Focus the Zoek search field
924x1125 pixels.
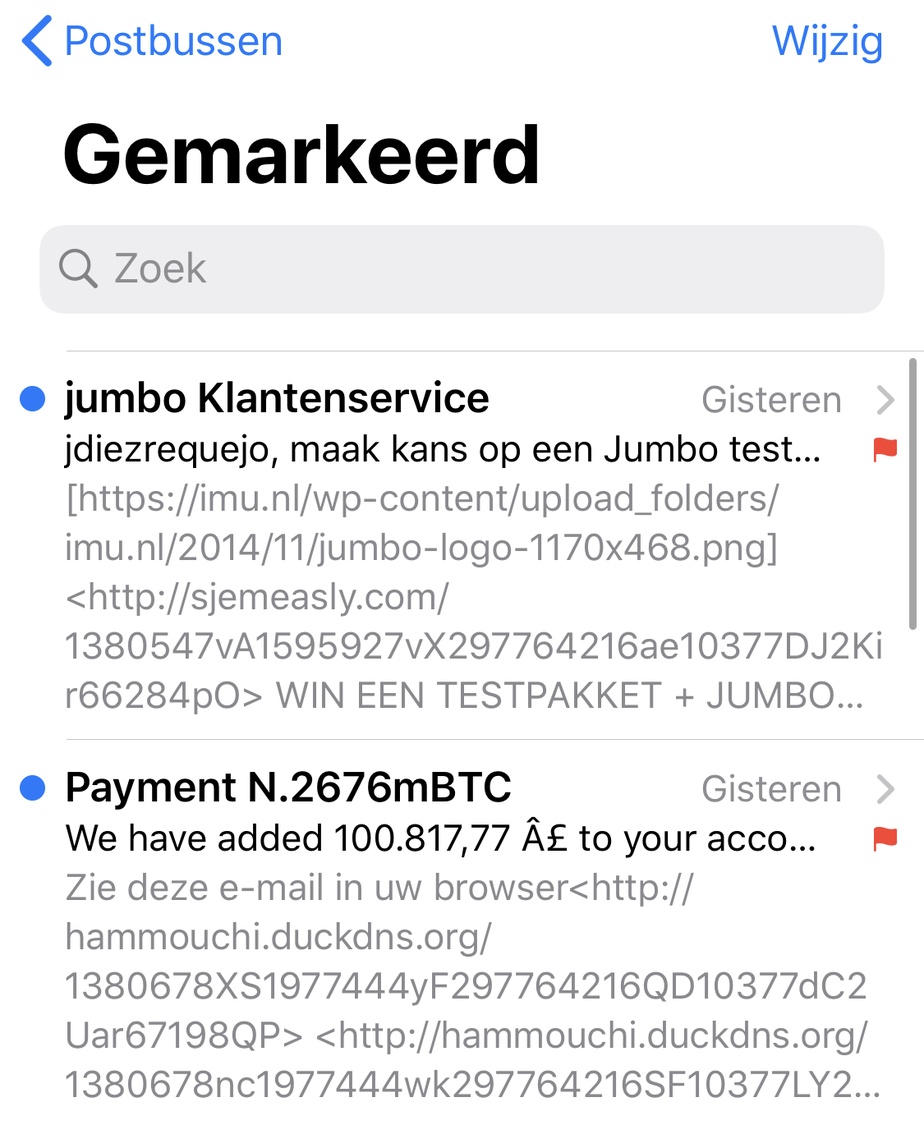[461, 269]
